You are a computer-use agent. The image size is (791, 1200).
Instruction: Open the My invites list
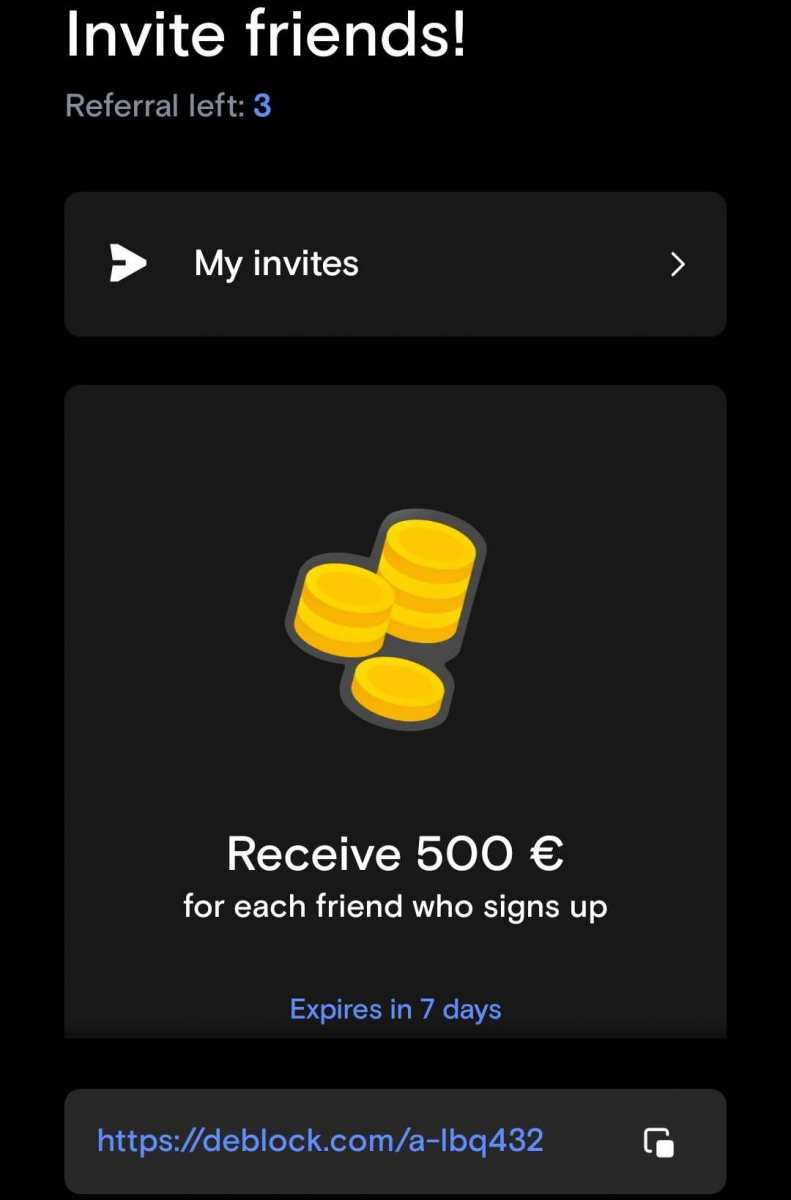[275, 263]
